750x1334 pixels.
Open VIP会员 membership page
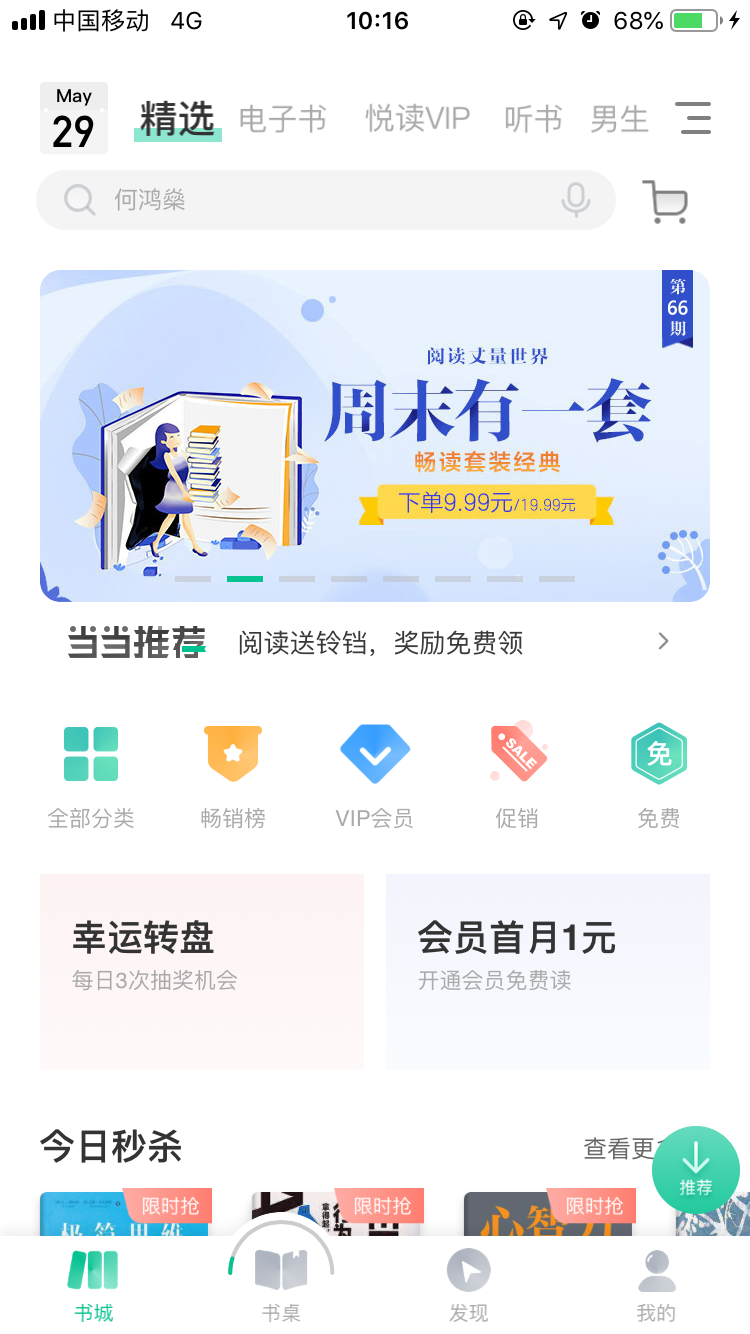pos(374,776)
